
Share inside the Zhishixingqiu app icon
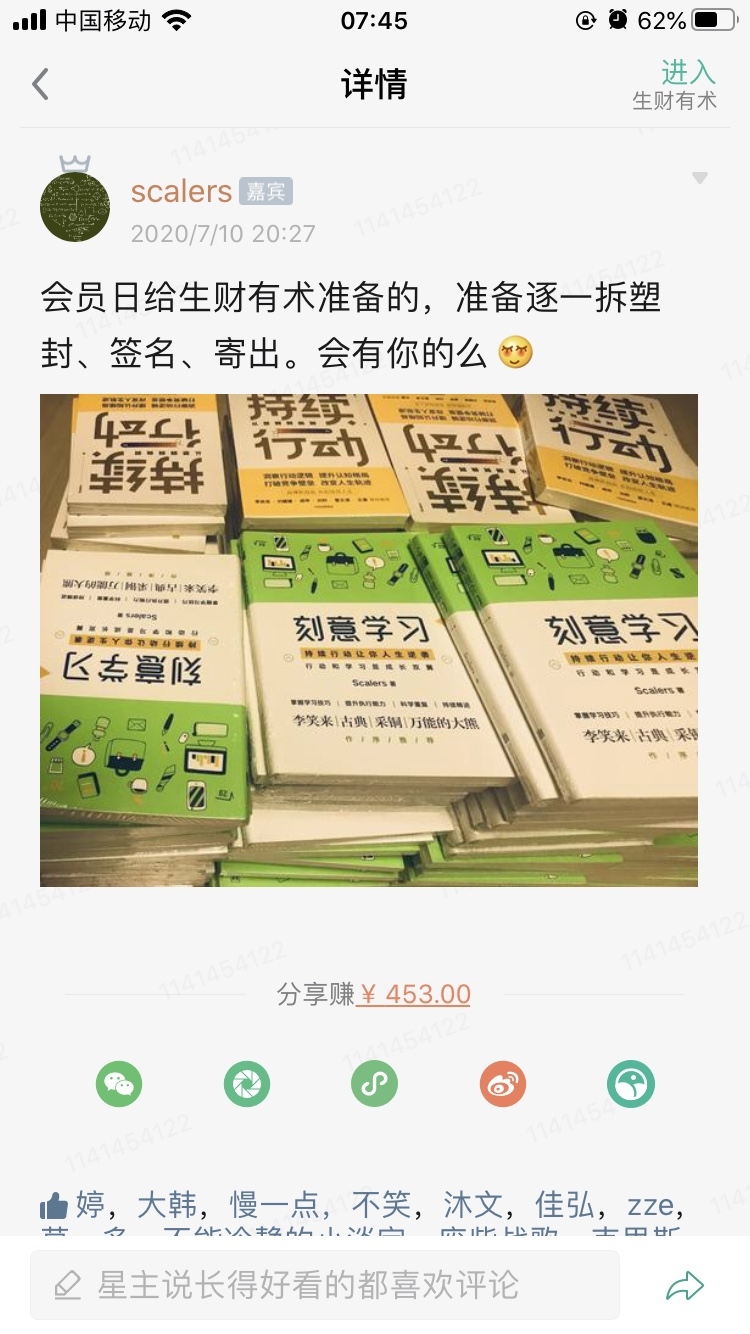(630, 1083)
